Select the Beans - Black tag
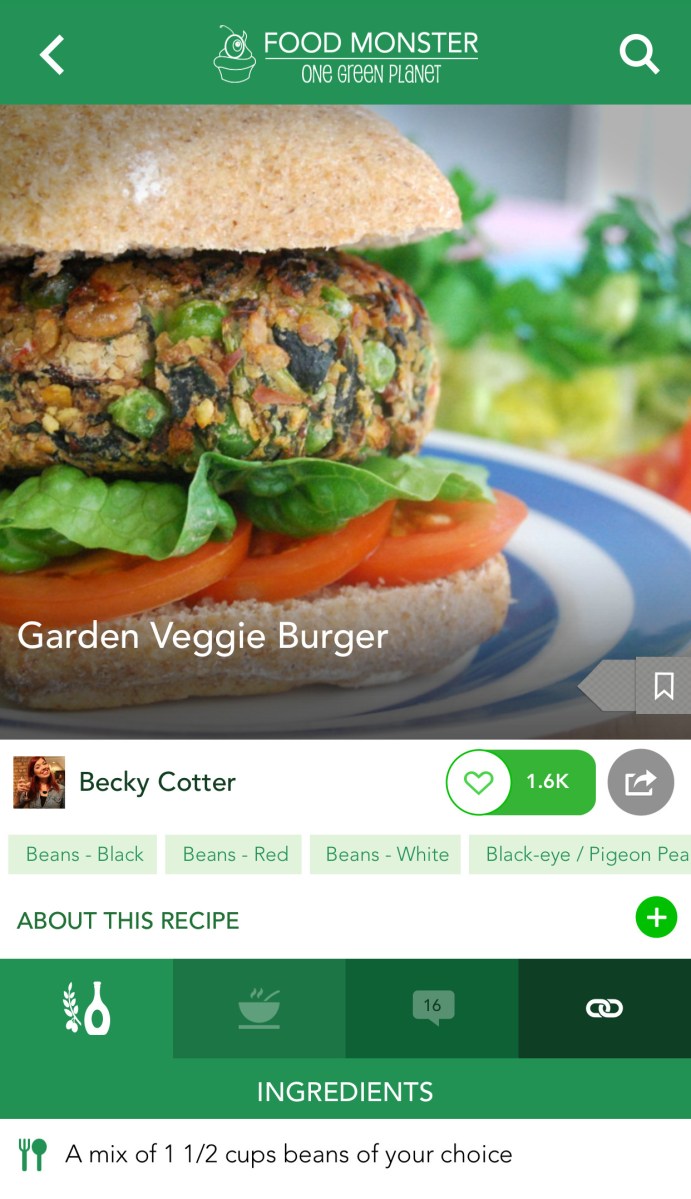This screenshot has width=691, height=1199. point(84,855)
